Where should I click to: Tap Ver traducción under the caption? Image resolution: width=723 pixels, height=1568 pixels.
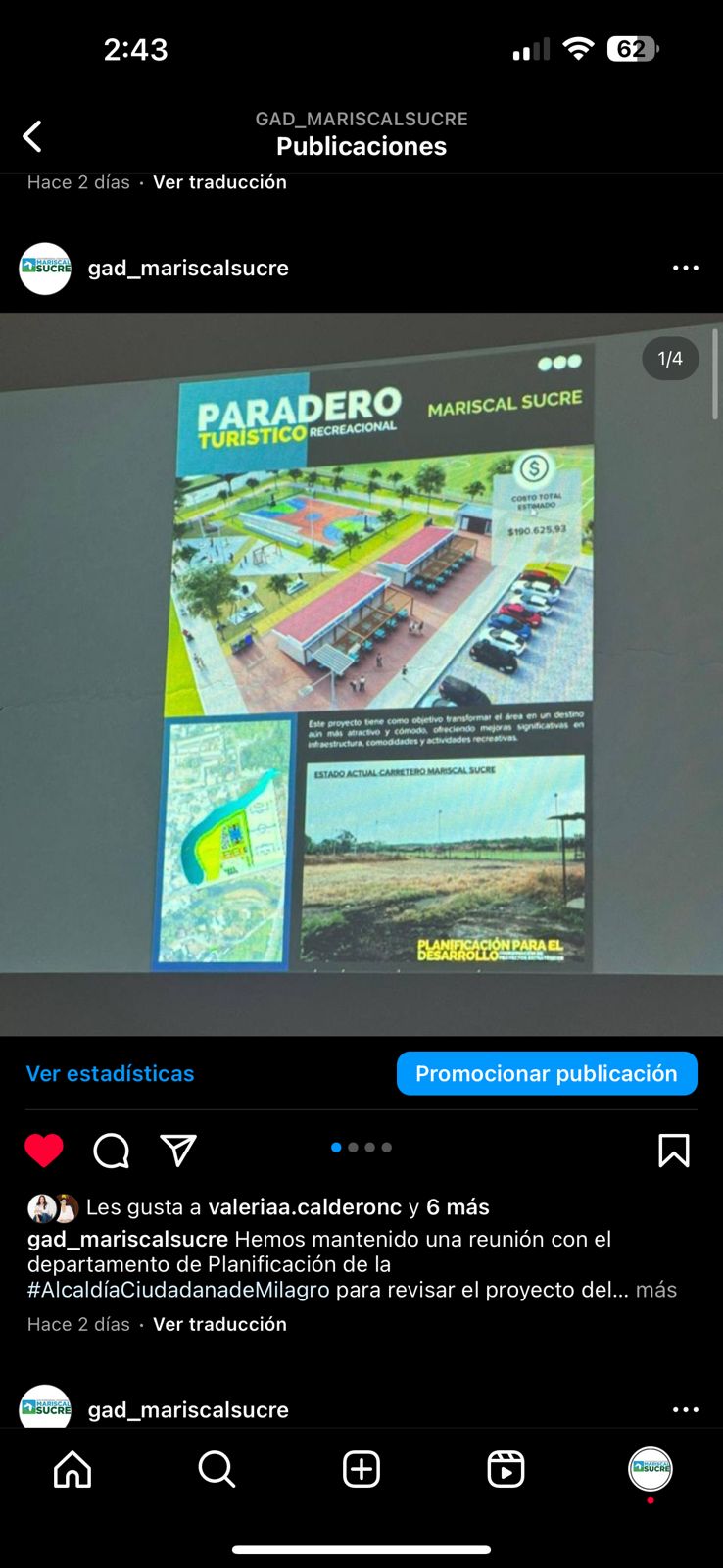pos(219,1324)
